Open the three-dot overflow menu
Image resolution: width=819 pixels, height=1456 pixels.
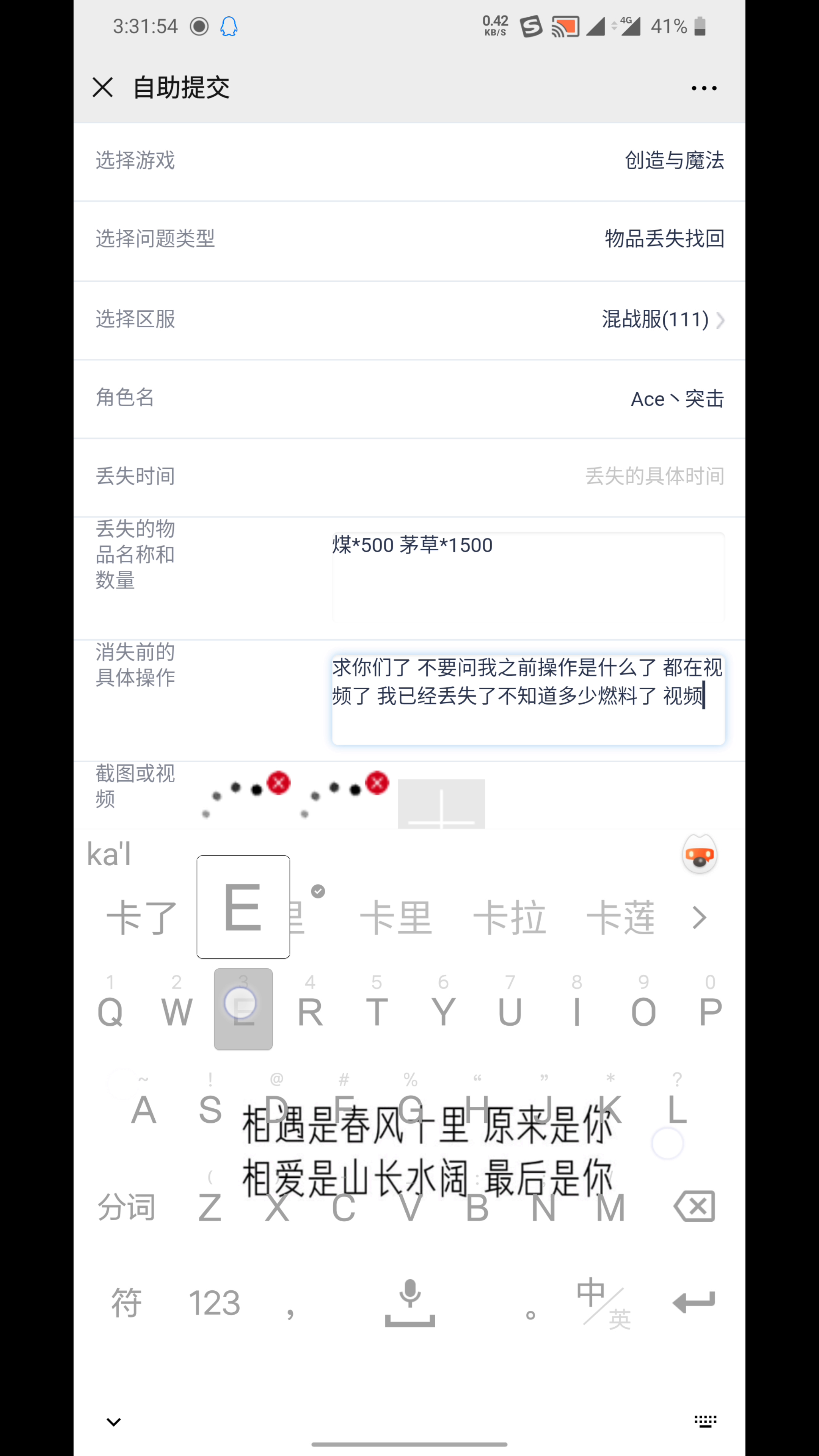704,88
